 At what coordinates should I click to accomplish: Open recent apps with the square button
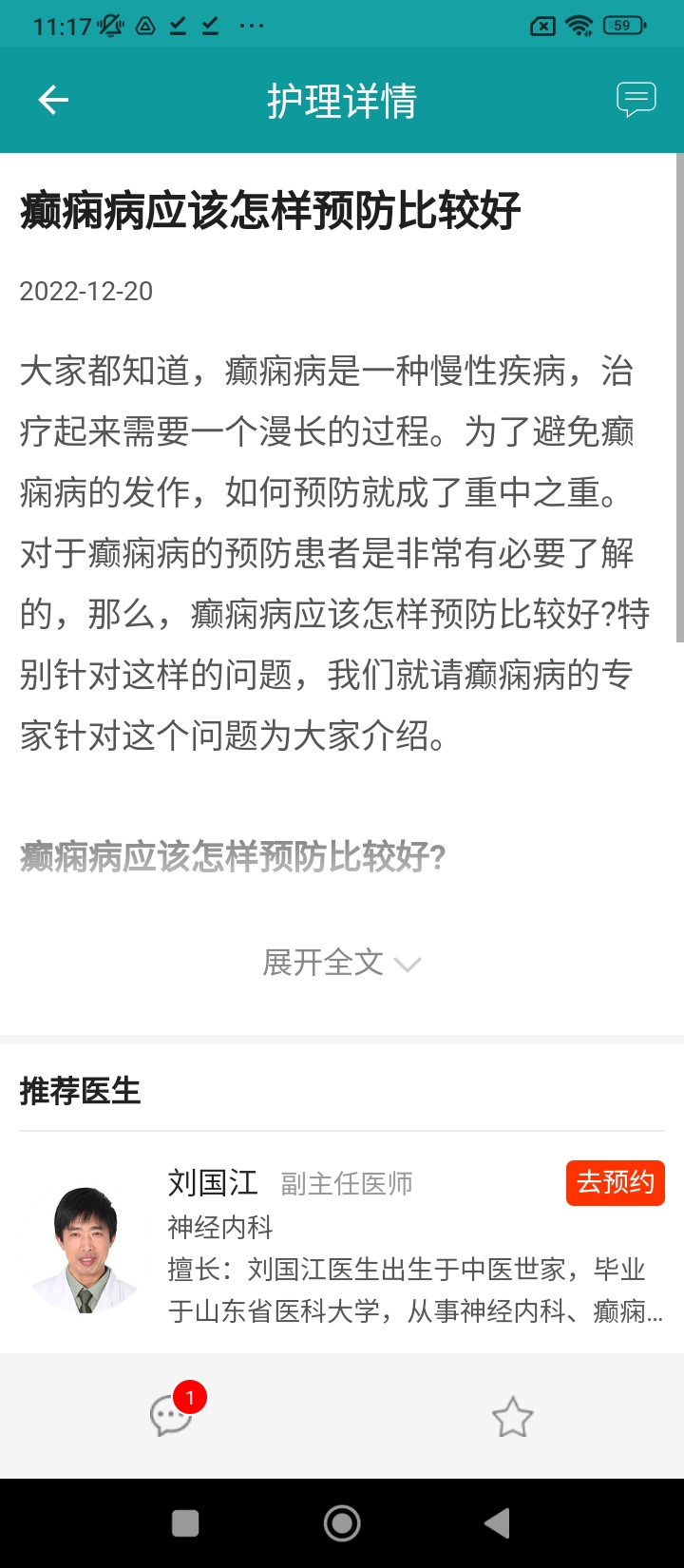pos(185,1523)
